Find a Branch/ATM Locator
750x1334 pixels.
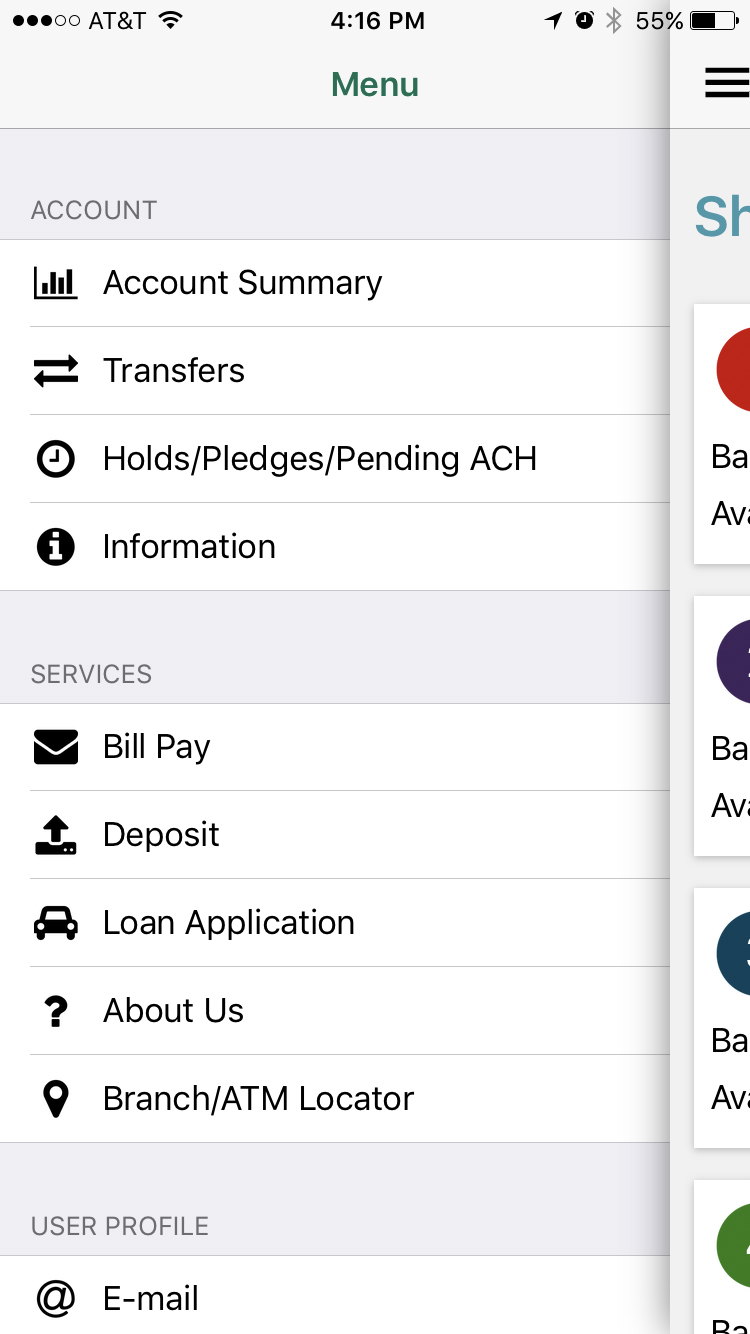click(335, 1099)
